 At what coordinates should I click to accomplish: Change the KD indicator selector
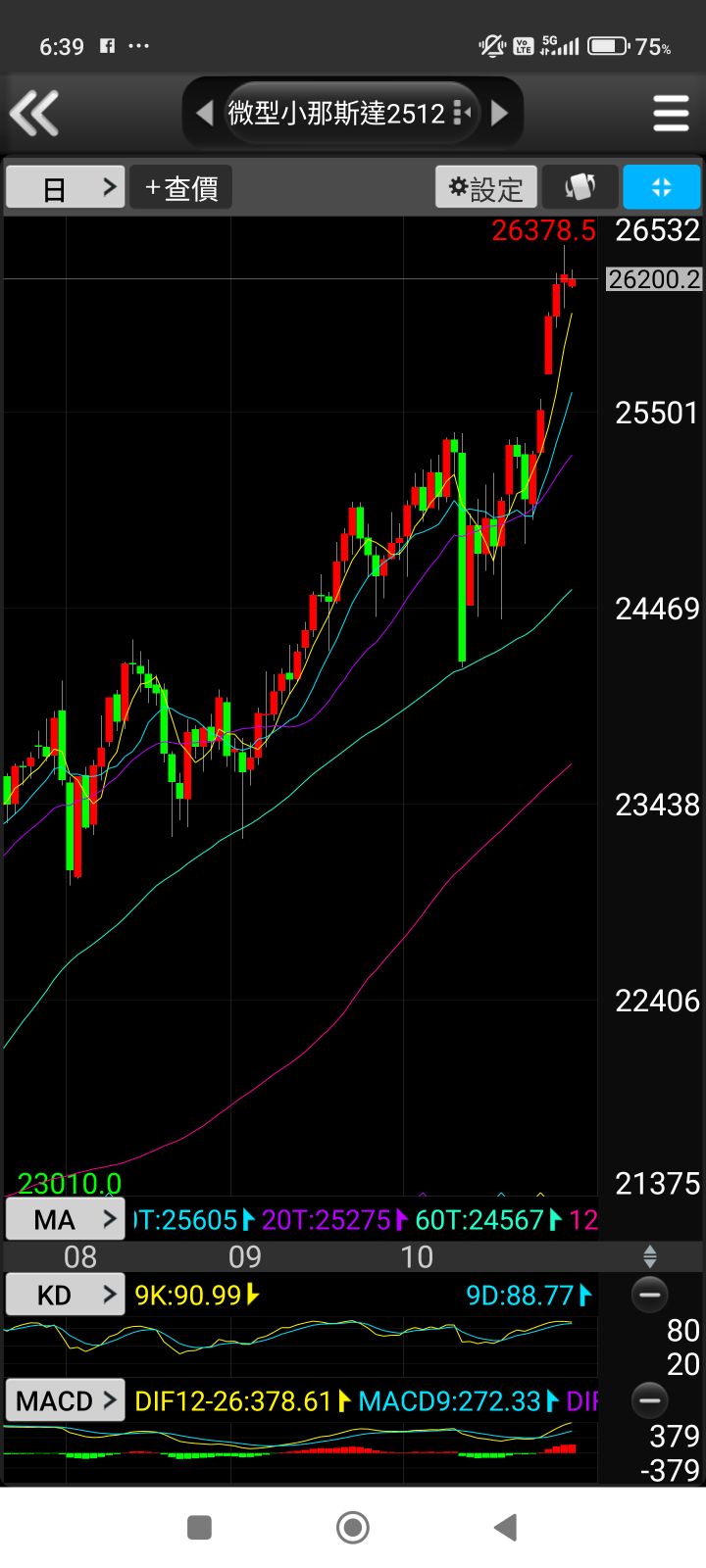click(65, 1295)
